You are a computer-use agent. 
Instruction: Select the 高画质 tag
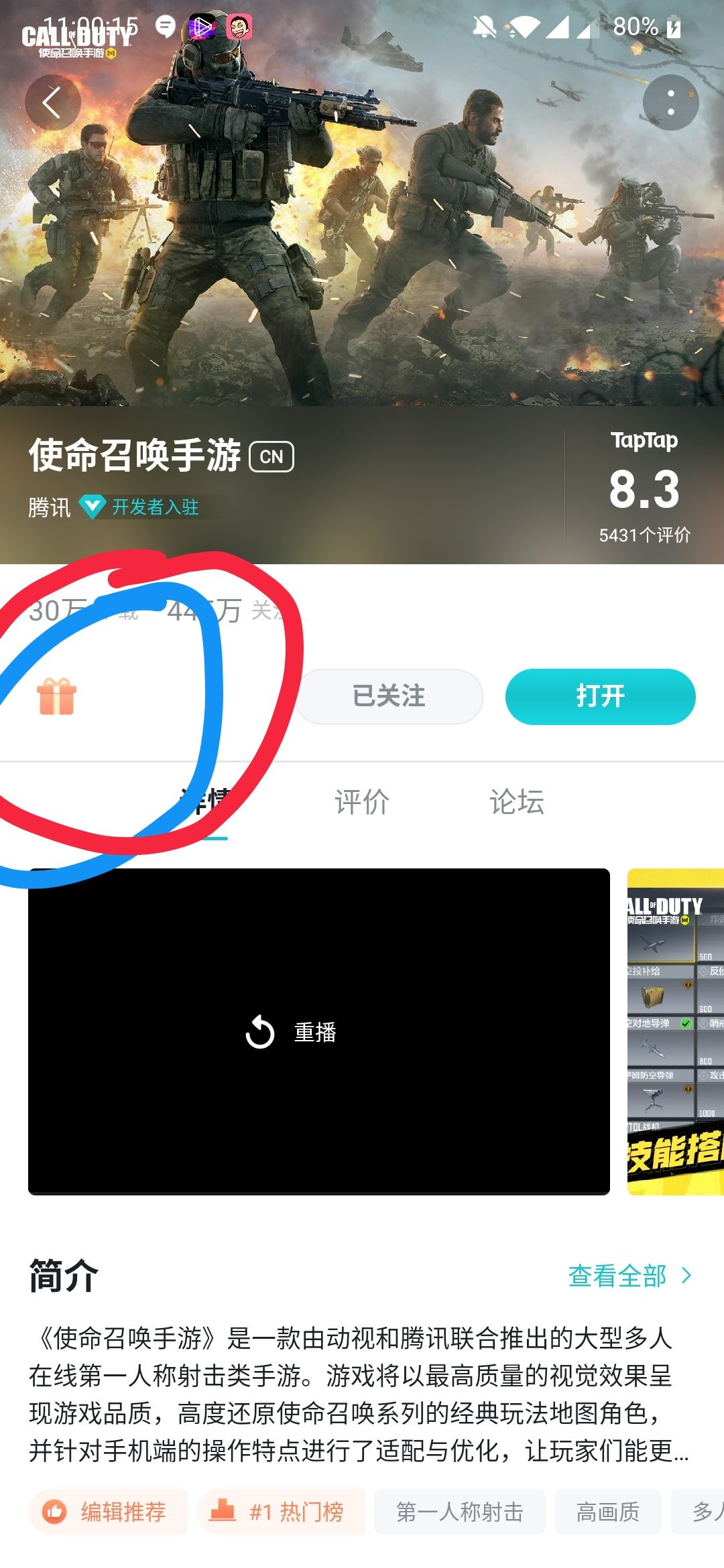(x=608, y=1512)
